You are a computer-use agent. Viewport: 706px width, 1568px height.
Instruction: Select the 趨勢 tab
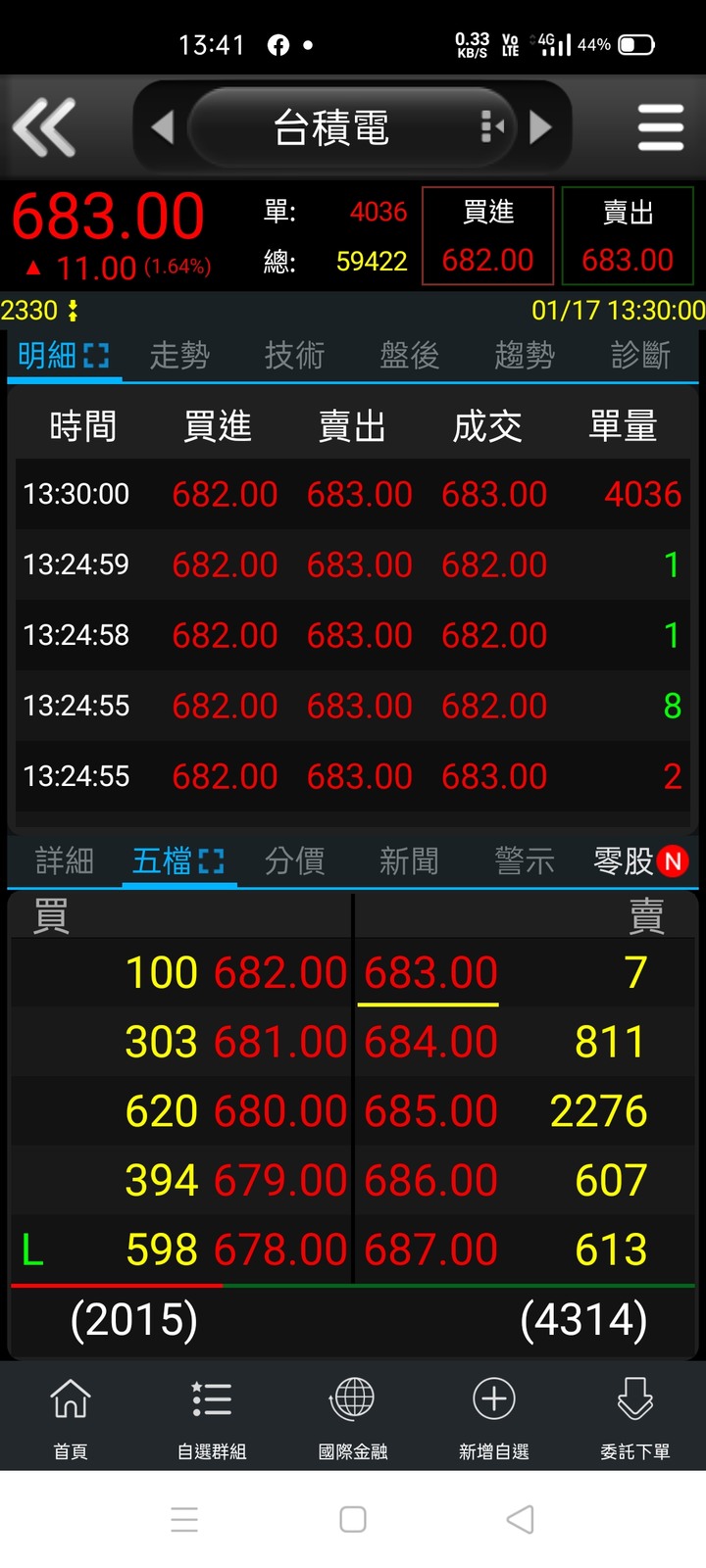pos(525,355)
